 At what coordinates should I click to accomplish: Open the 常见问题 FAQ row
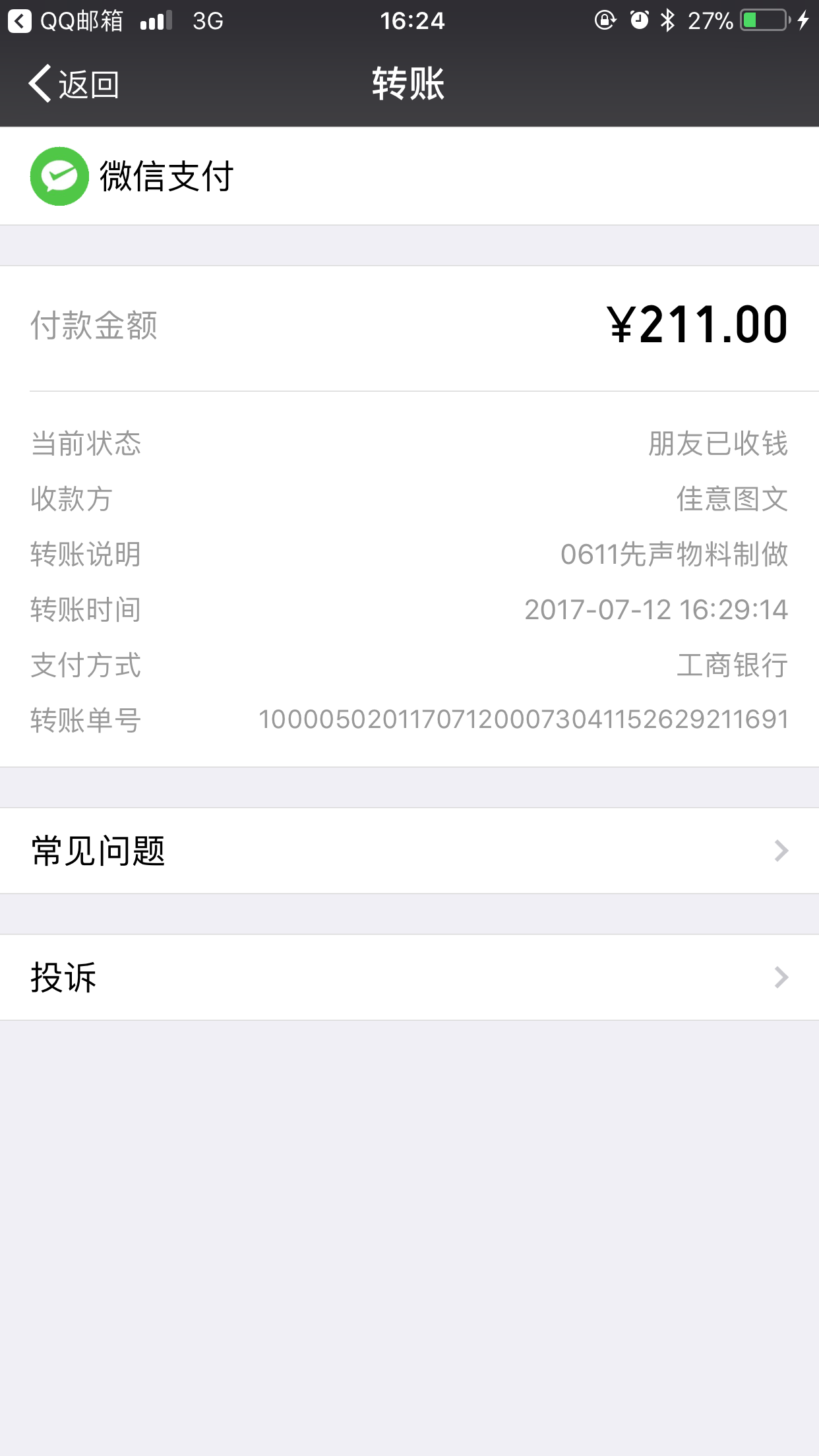[x=409, y=851]
